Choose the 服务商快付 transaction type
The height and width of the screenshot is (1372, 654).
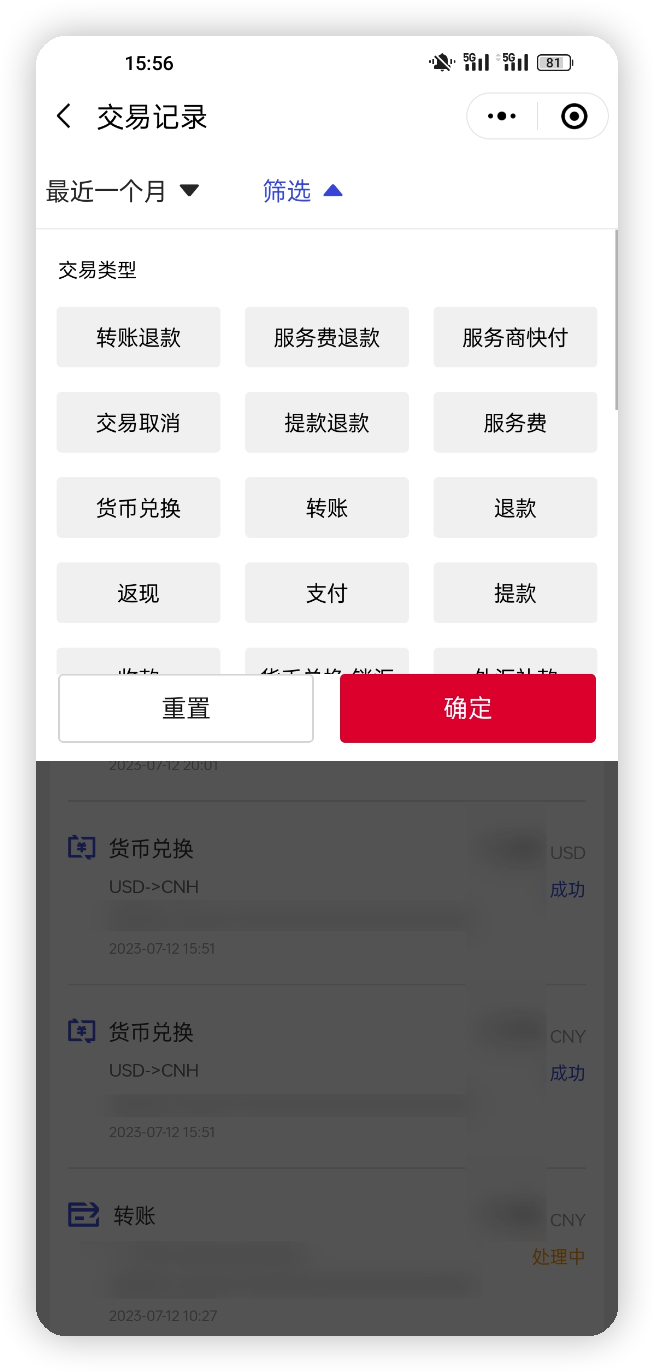point(515,338)
